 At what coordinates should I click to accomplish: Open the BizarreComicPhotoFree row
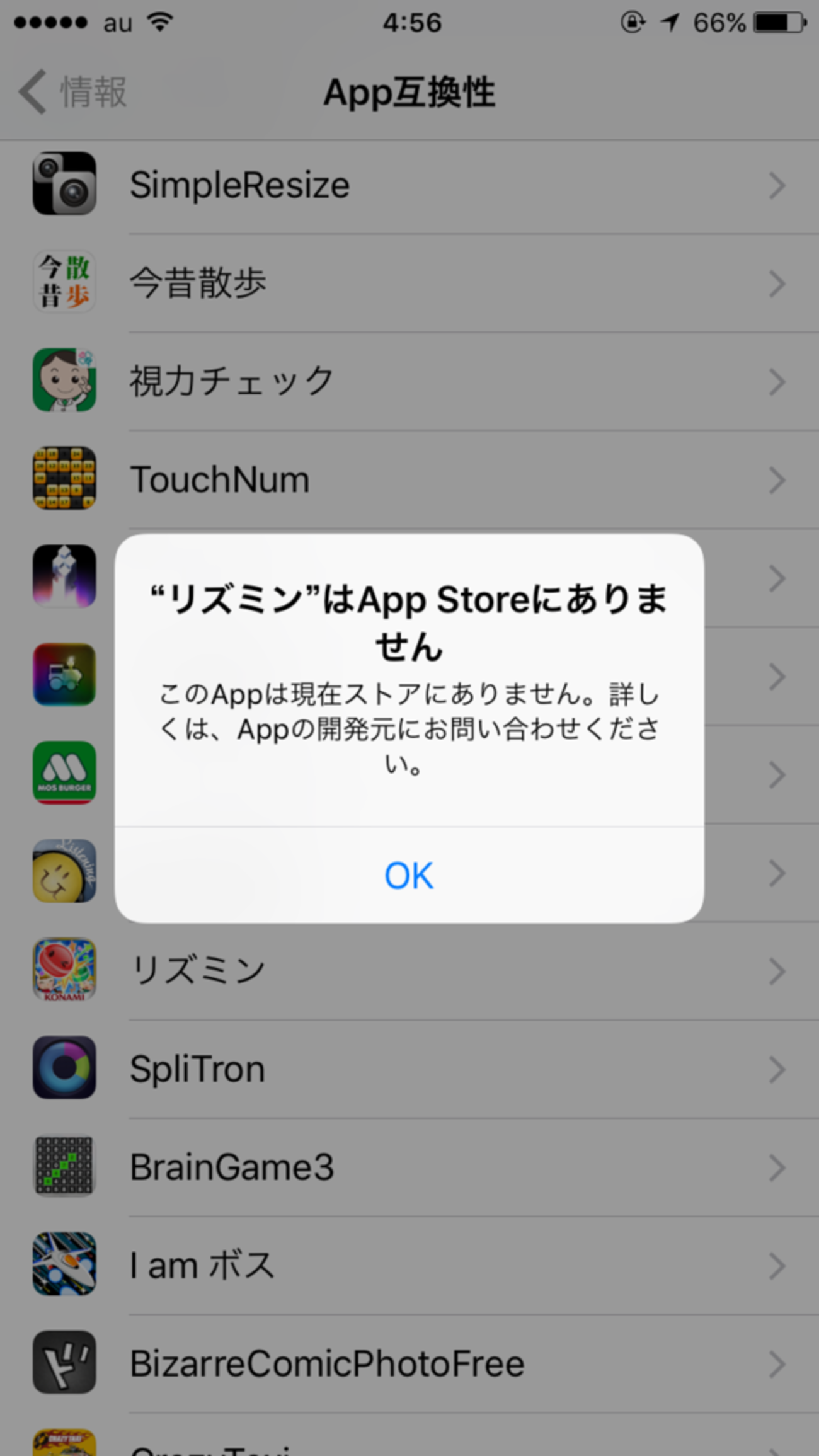coord(409,1363)
